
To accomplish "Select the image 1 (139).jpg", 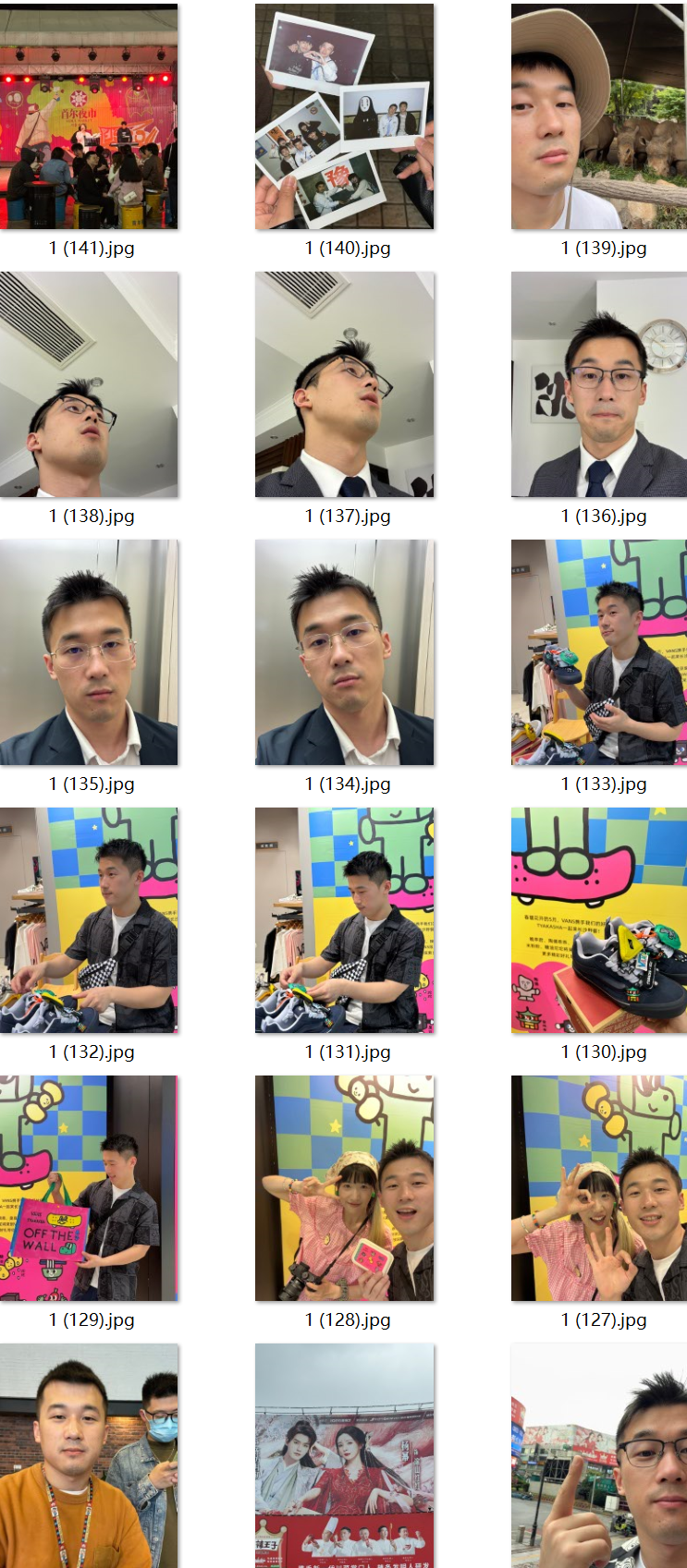I will (x=599, y=116).
